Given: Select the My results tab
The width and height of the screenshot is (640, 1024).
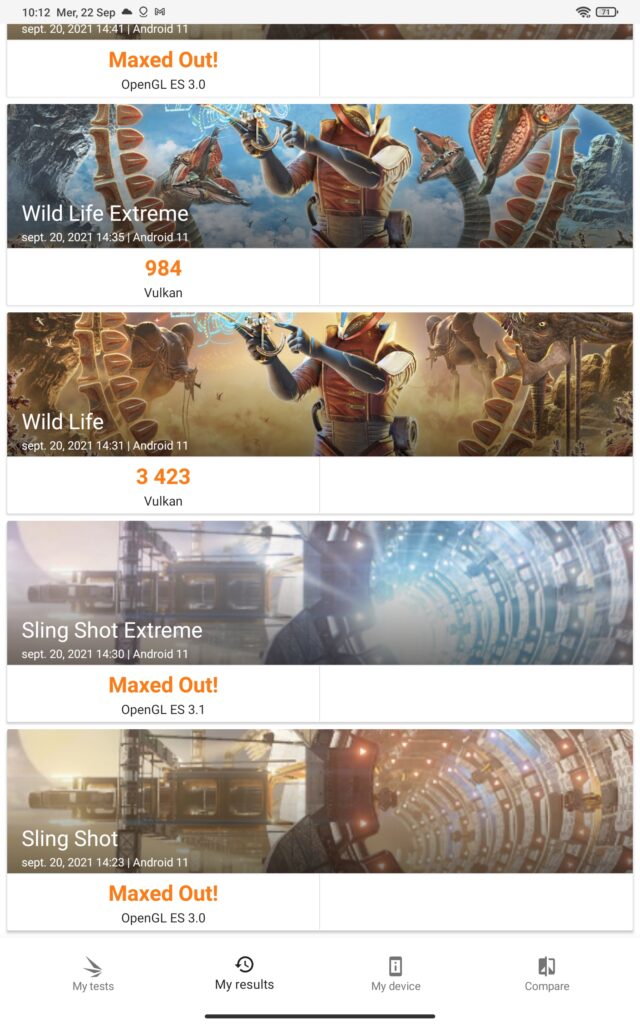Looking at the screenshot, I should 244,973.
